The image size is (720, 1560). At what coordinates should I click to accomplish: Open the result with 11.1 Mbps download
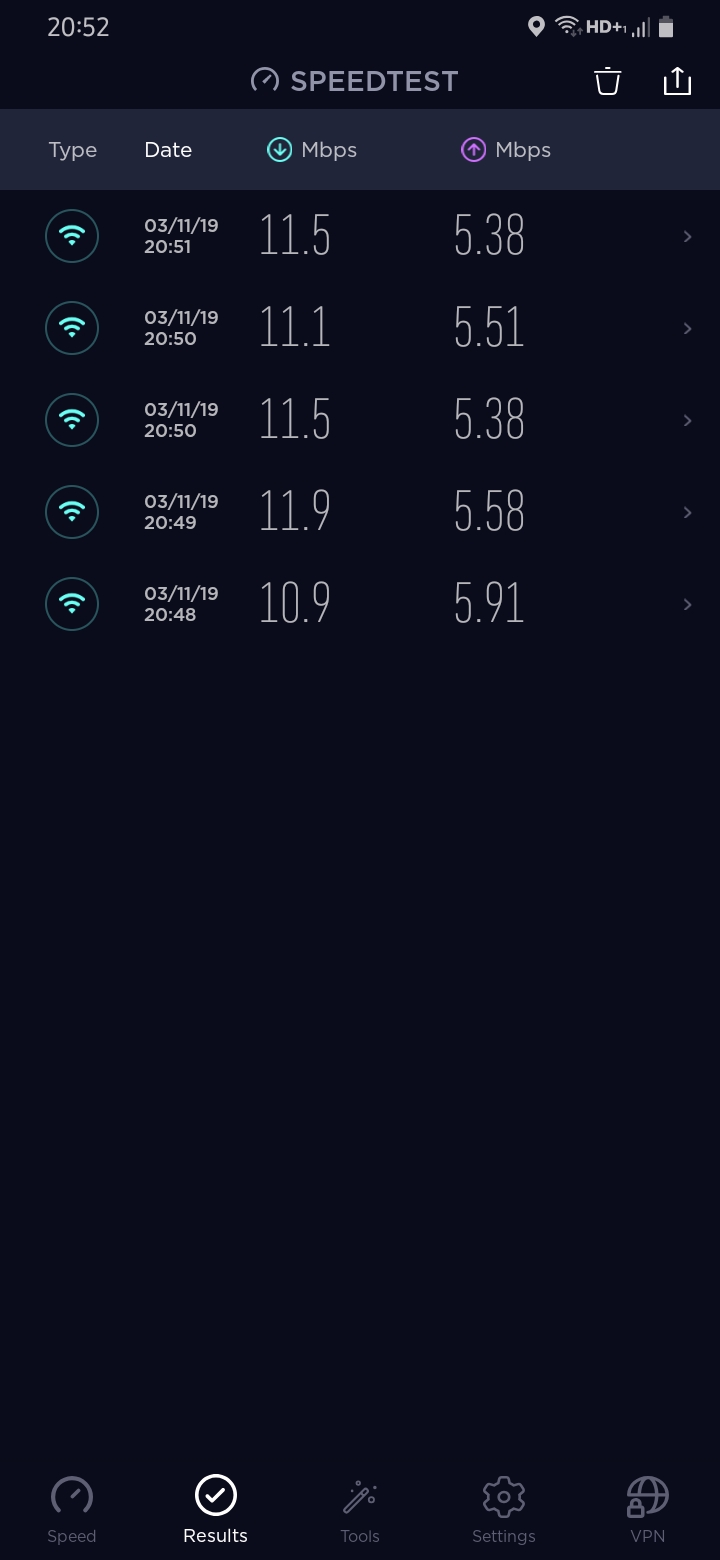pyautogui.click(x=360, y=328)
